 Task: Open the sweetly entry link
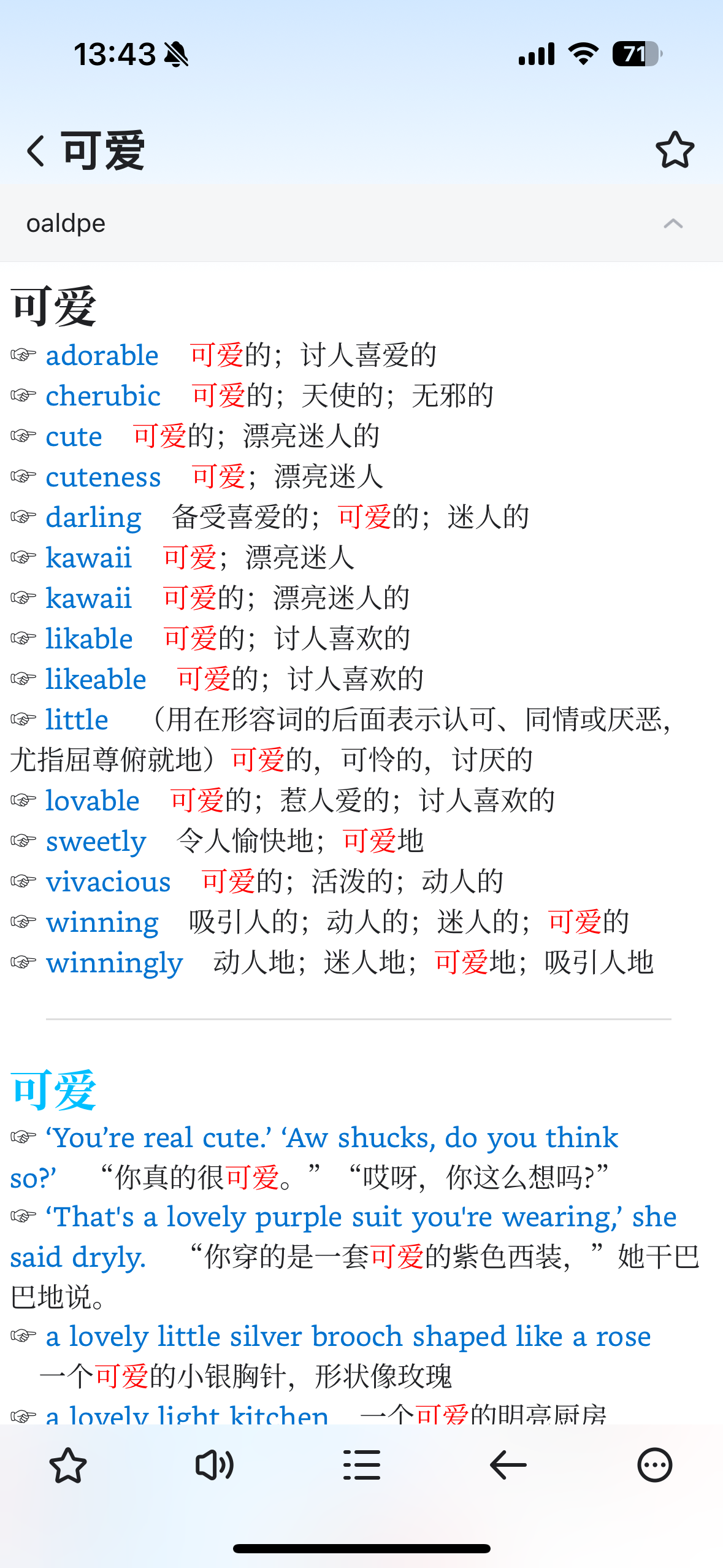[96, 841]
